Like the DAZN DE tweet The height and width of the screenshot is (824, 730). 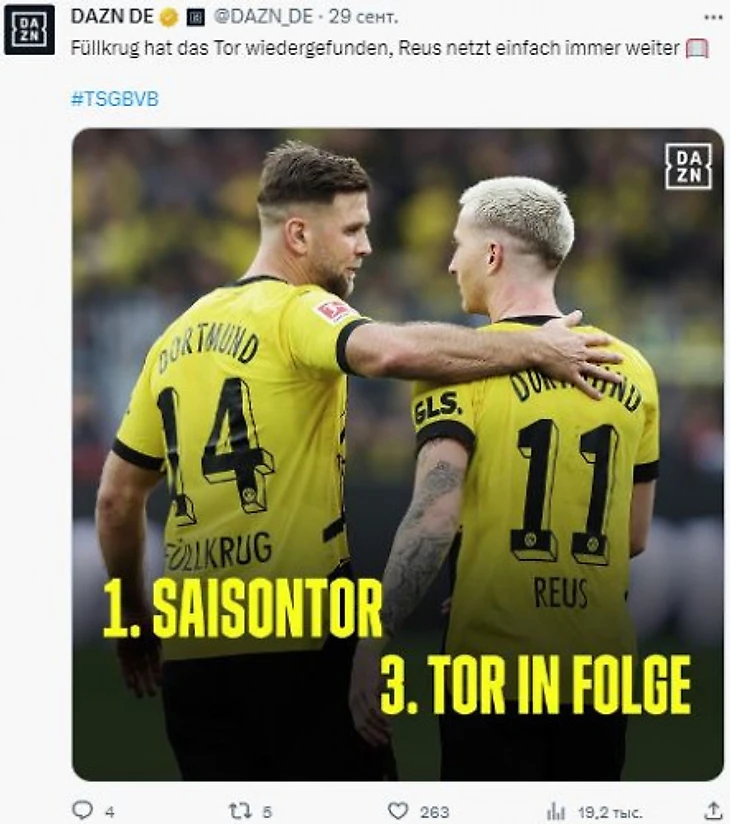[398, 810]
